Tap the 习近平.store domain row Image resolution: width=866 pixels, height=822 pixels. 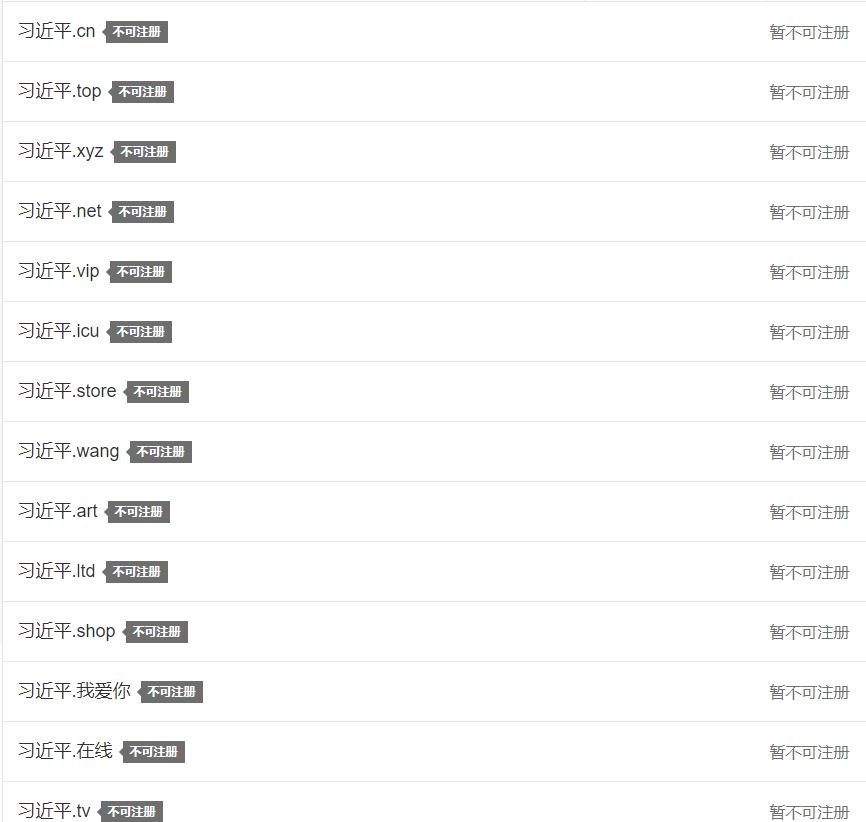67,391
